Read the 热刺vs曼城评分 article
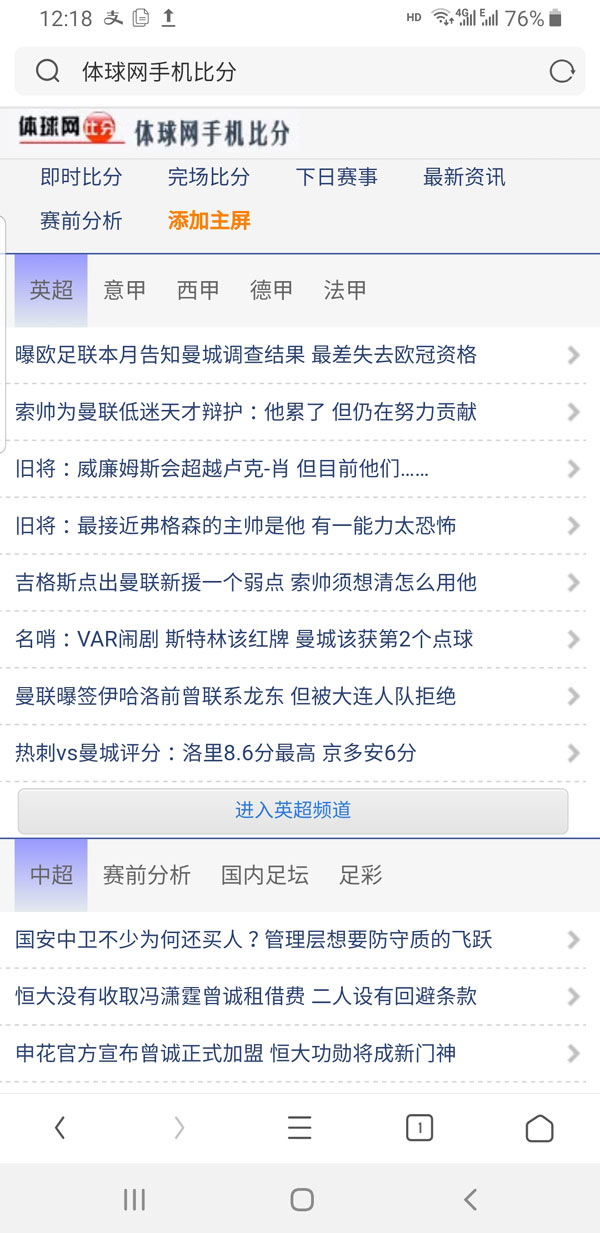Image resolution: width=600 pixels, height=1233 pixels. pyautogui.click(x=216, y=753)
